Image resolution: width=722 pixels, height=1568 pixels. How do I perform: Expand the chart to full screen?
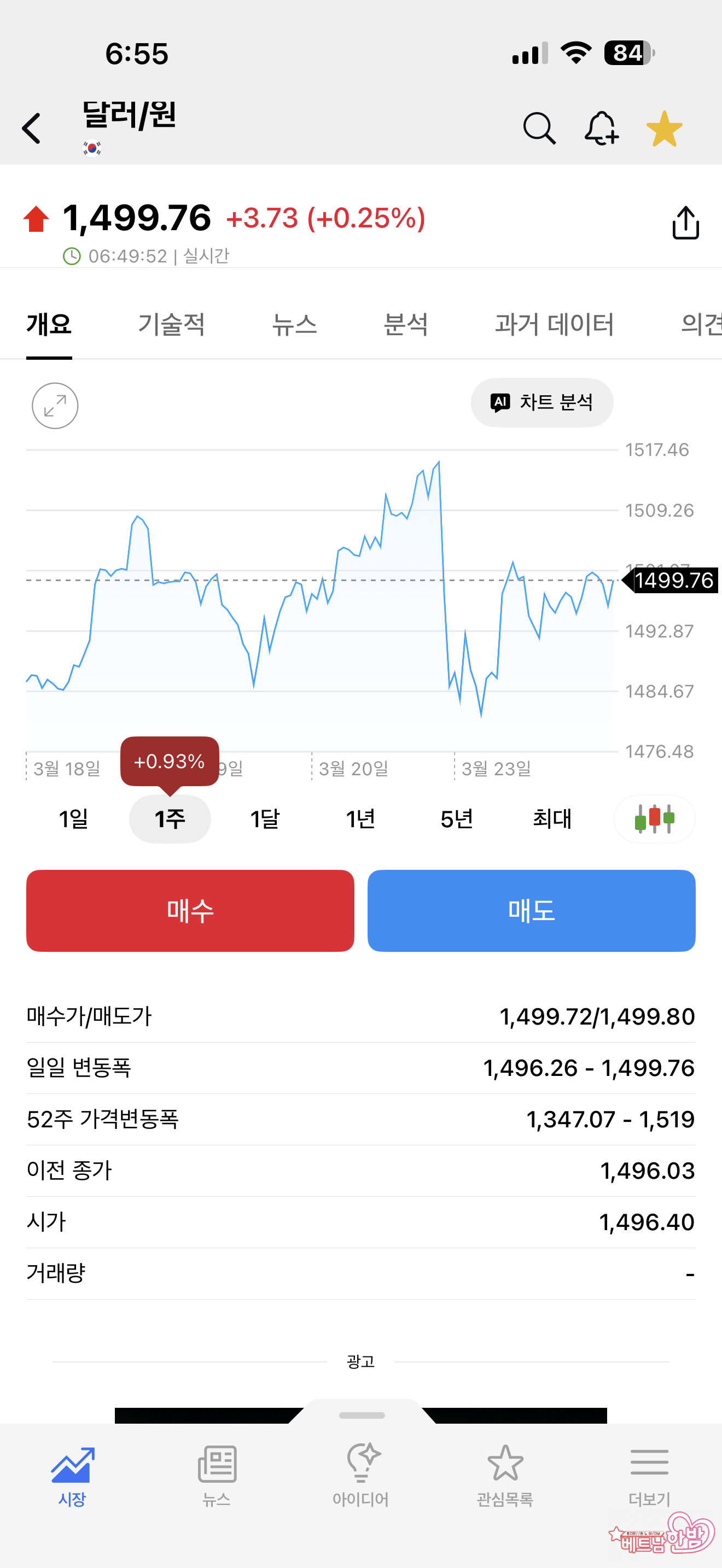click(x=55, y=405)
